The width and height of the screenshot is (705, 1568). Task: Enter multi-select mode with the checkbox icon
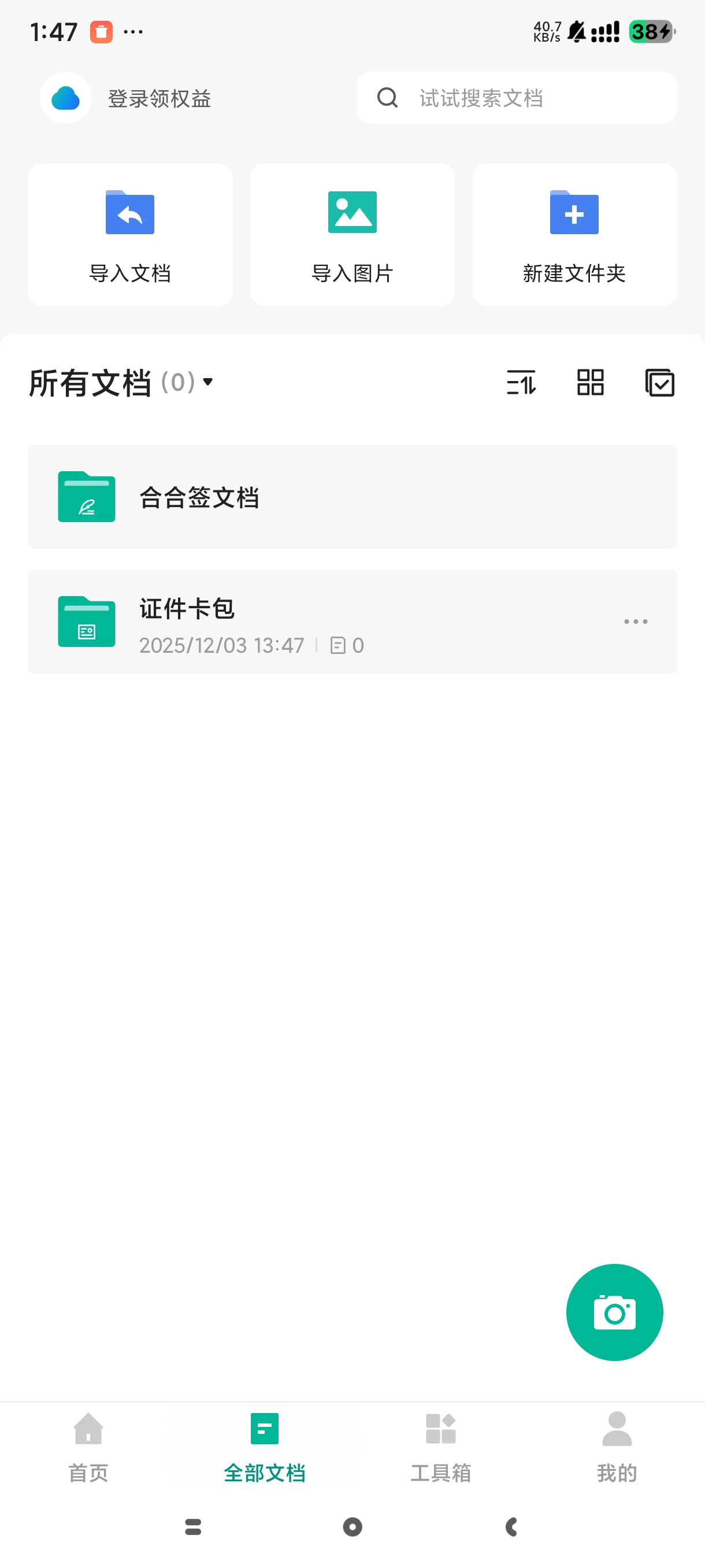(659, 383)
